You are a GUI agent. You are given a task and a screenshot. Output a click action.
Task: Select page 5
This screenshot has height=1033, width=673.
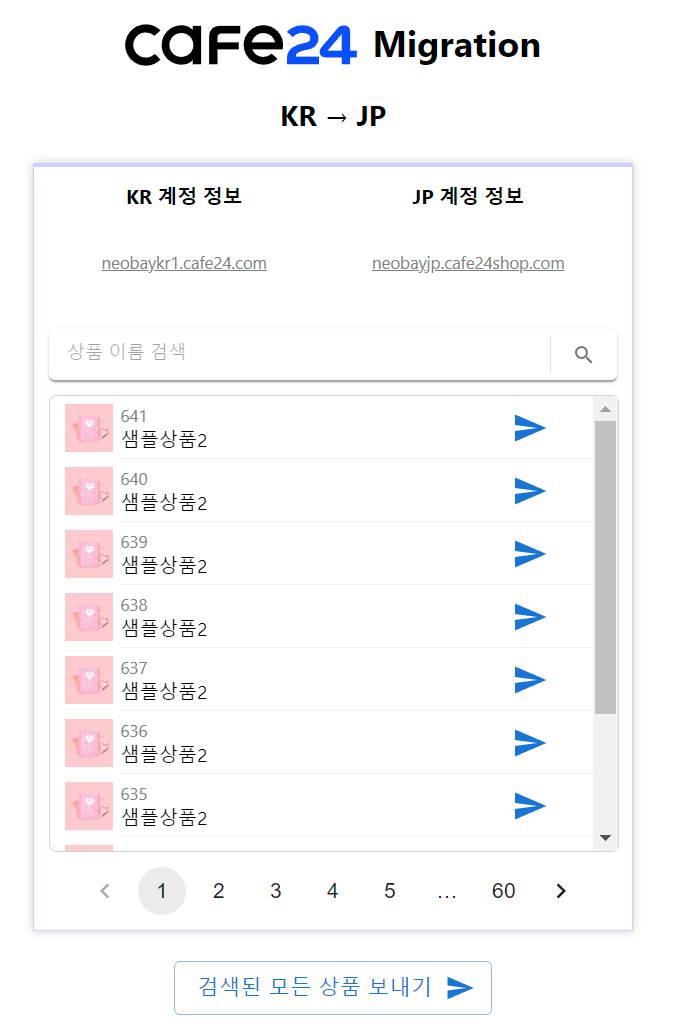pyautogui.click(x=390, y=891)
